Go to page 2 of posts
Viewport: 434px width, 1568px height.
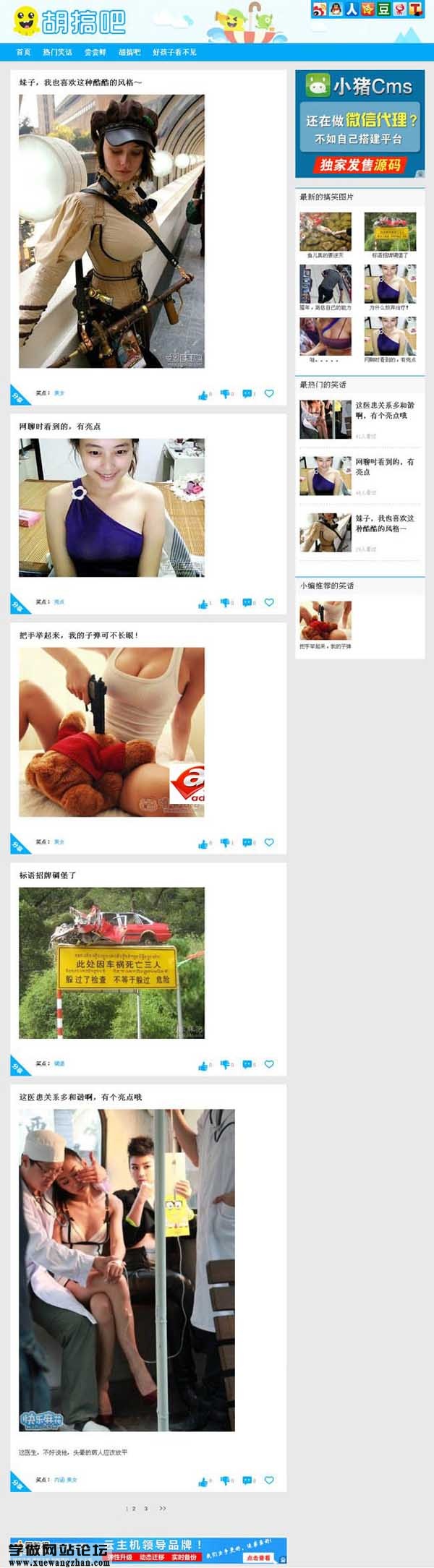(x=134, y=1509)
